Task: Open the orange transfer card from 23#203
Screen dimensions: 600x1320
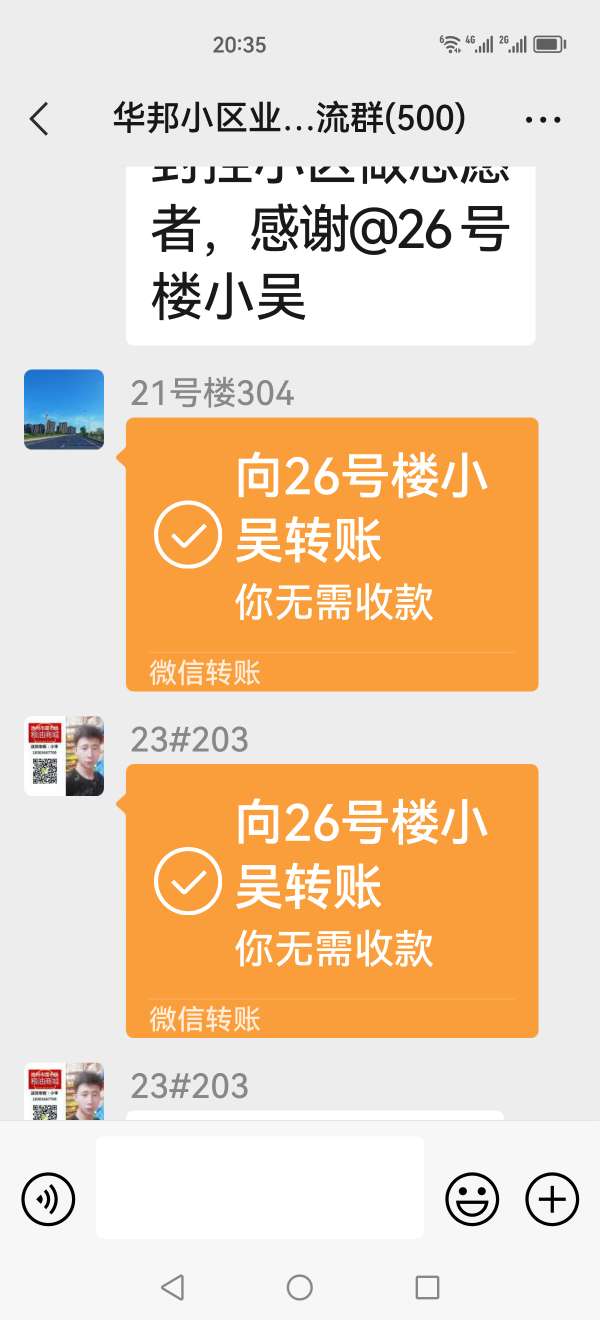Action: click(332, 900)
